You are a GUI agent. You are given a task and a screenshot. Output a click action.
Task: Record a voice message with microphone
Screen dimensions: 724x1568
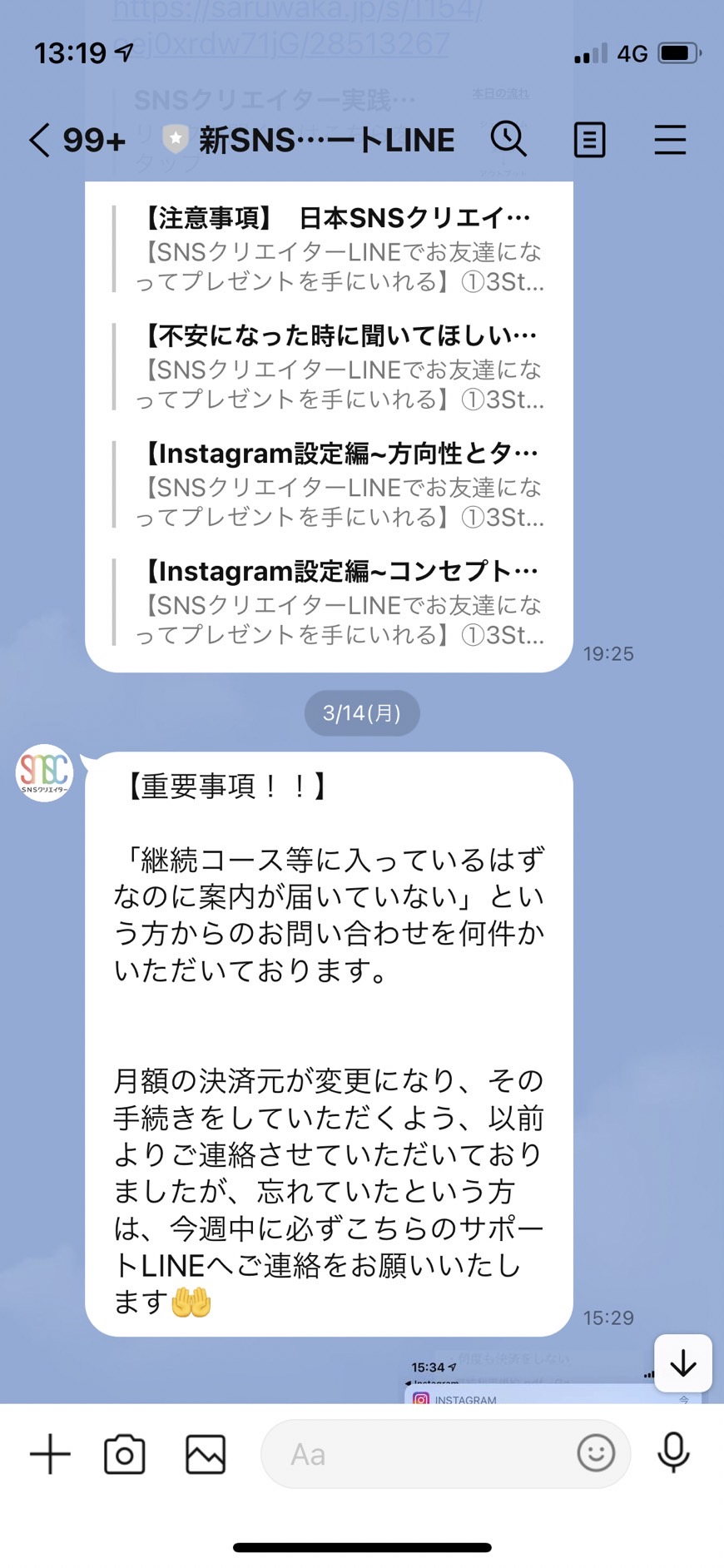pyautogui.click(x=673, y=1453)
